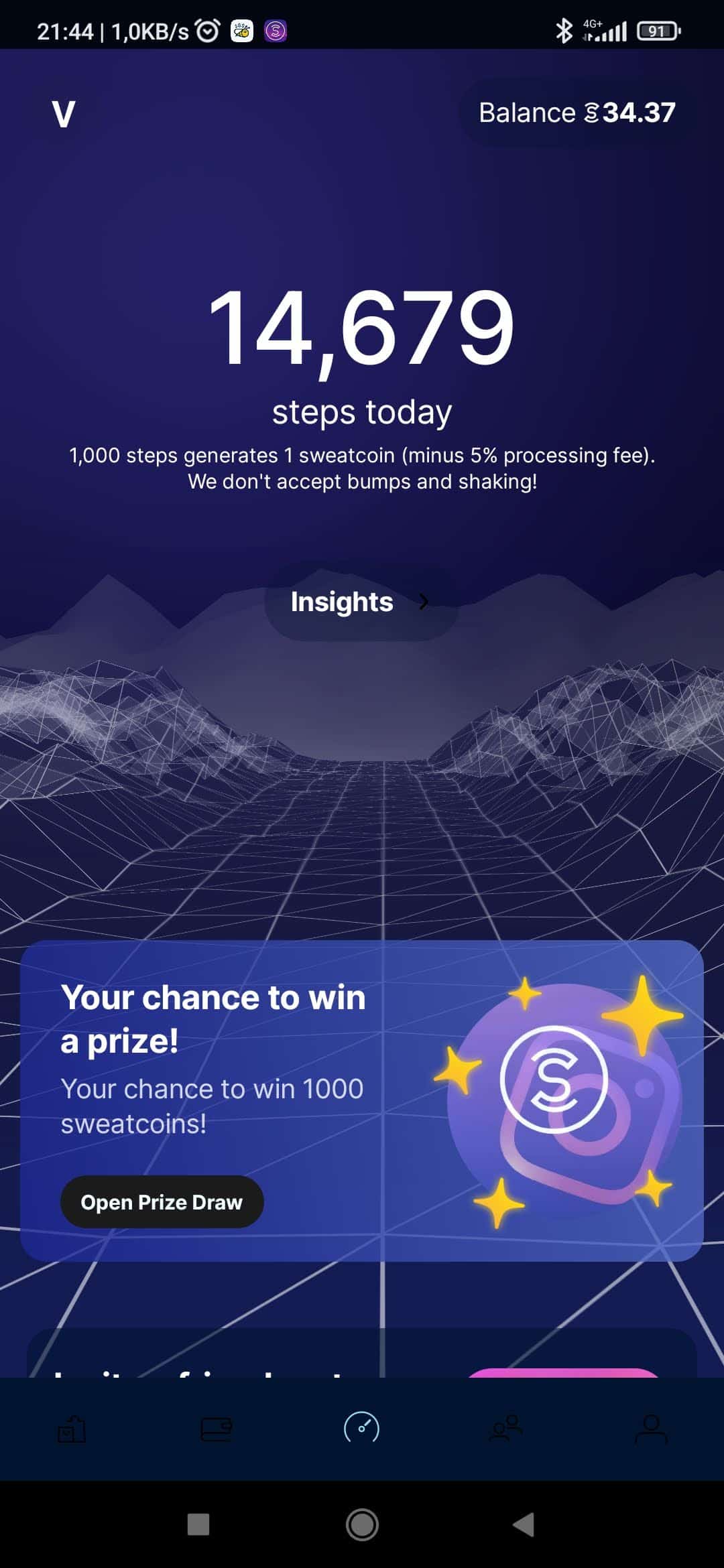This screenshot has height=1568, width=724.
Task: Open Insights
Action: click(x=361, y=602)
